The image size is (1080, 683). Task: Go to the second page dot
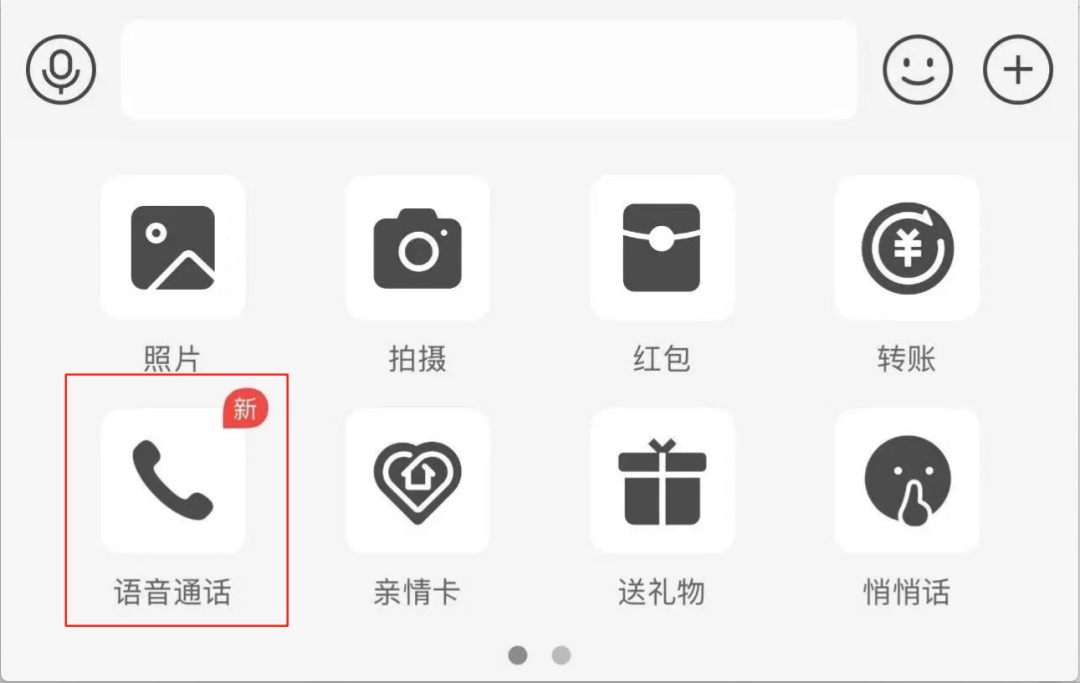(561, 655)
